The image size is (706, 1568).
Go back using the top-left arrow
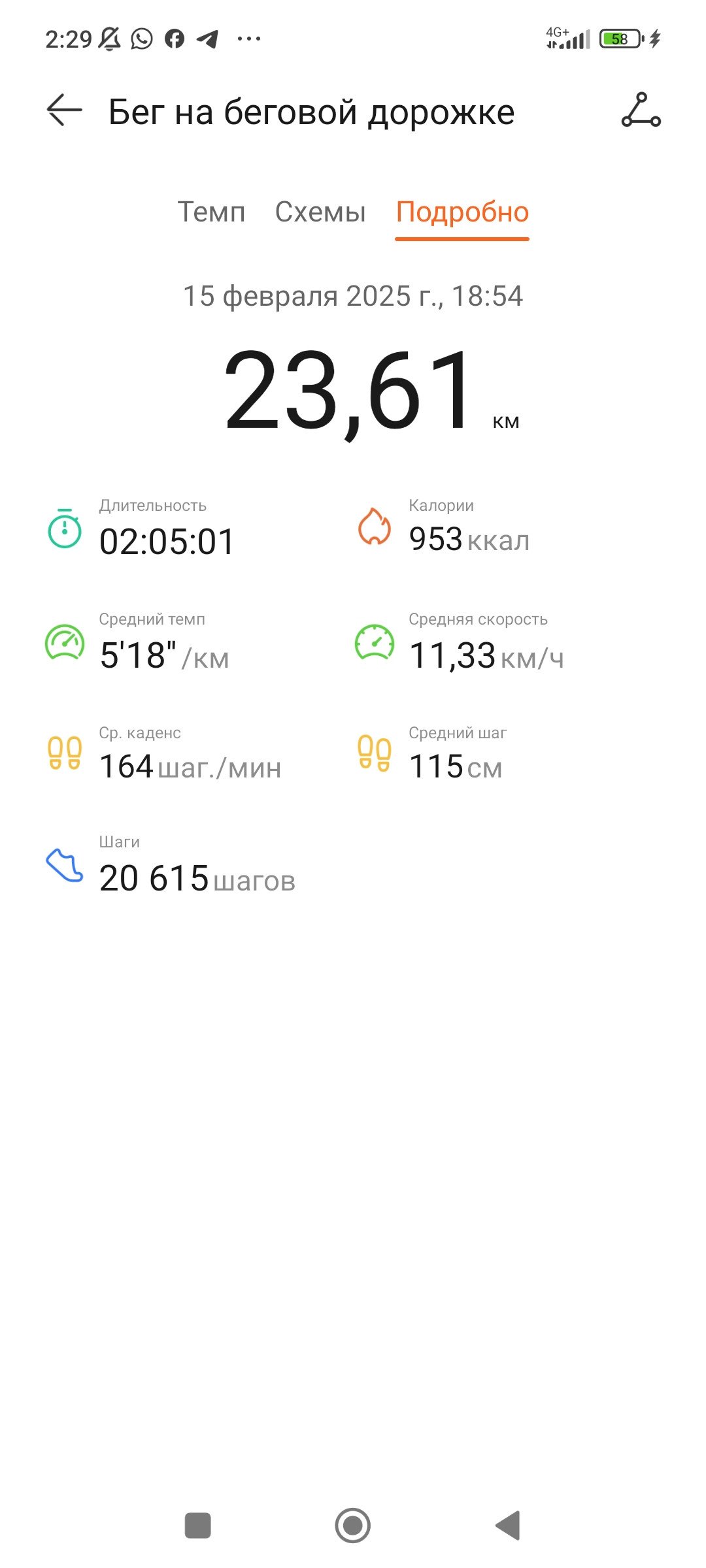[x=64, y=110]
